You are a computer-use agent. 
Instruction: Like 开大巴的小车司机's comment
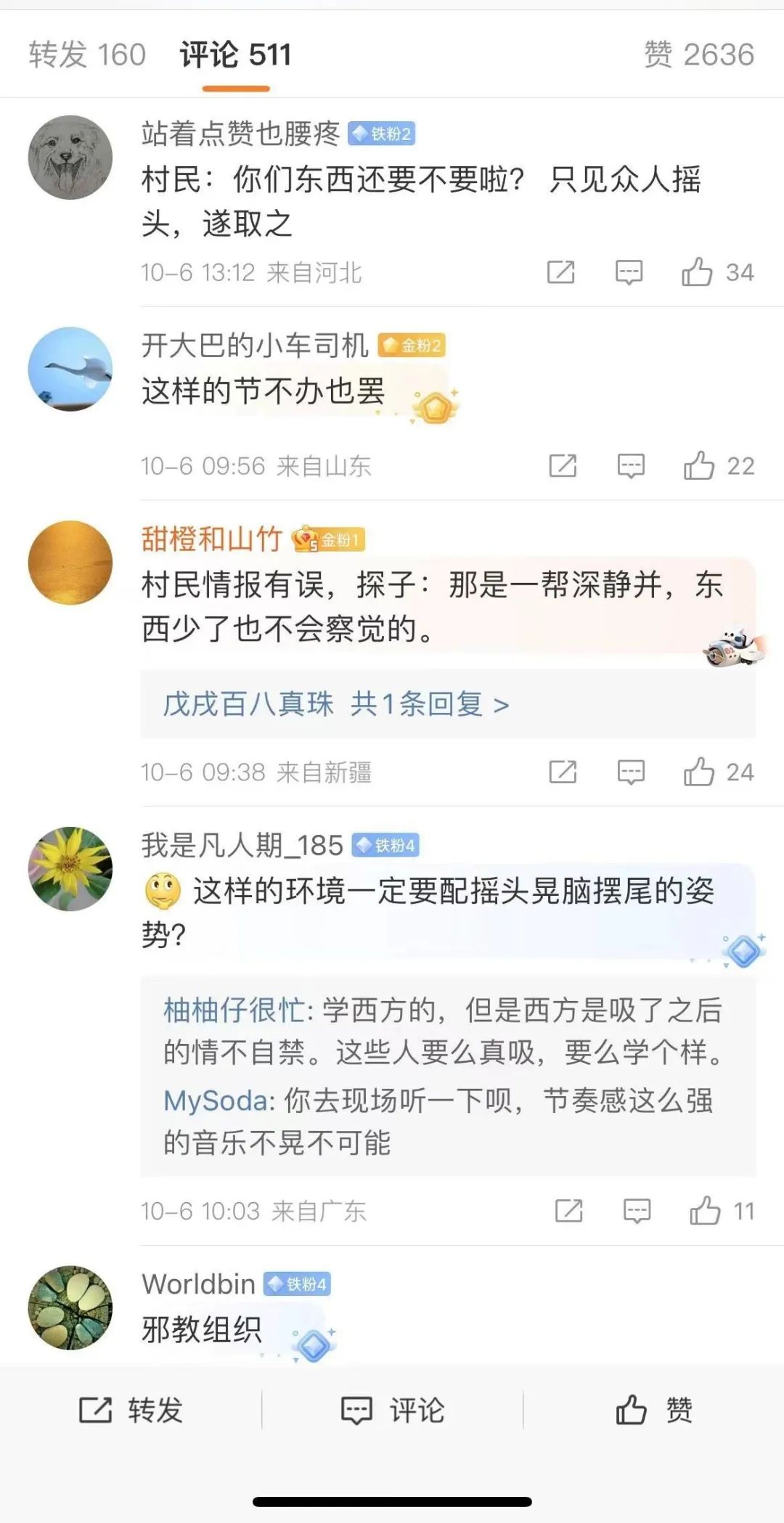click(699, 465)
